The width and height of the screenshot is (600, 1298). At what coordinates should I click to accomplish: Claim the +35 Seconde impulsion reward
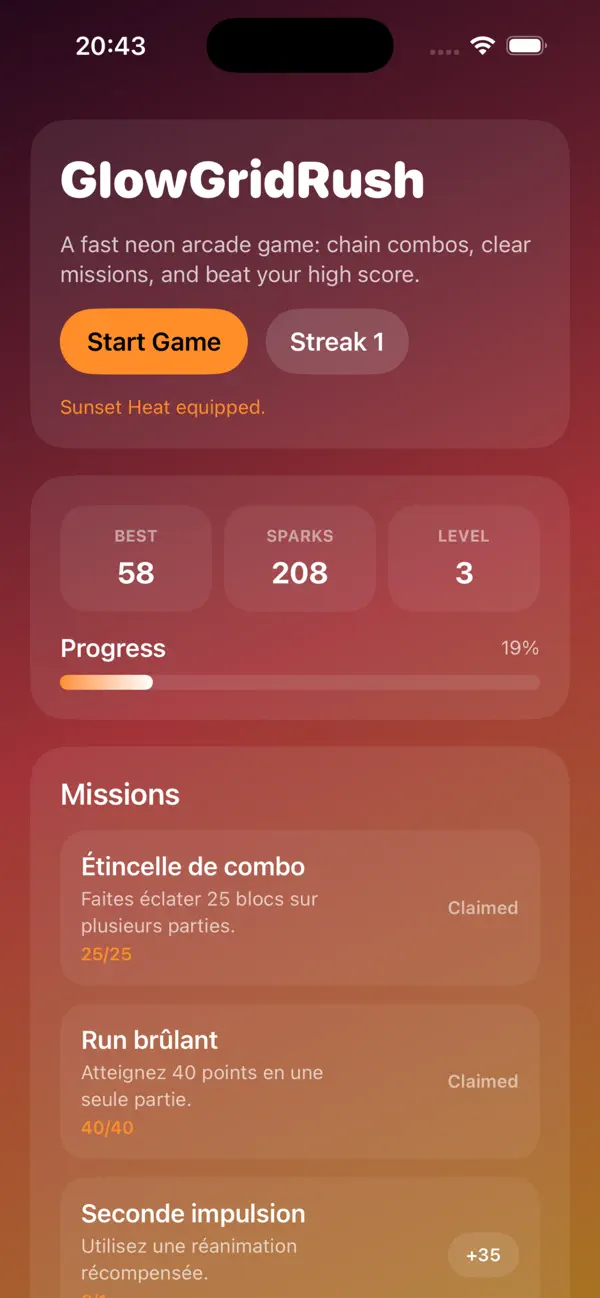click(483, 1254)
